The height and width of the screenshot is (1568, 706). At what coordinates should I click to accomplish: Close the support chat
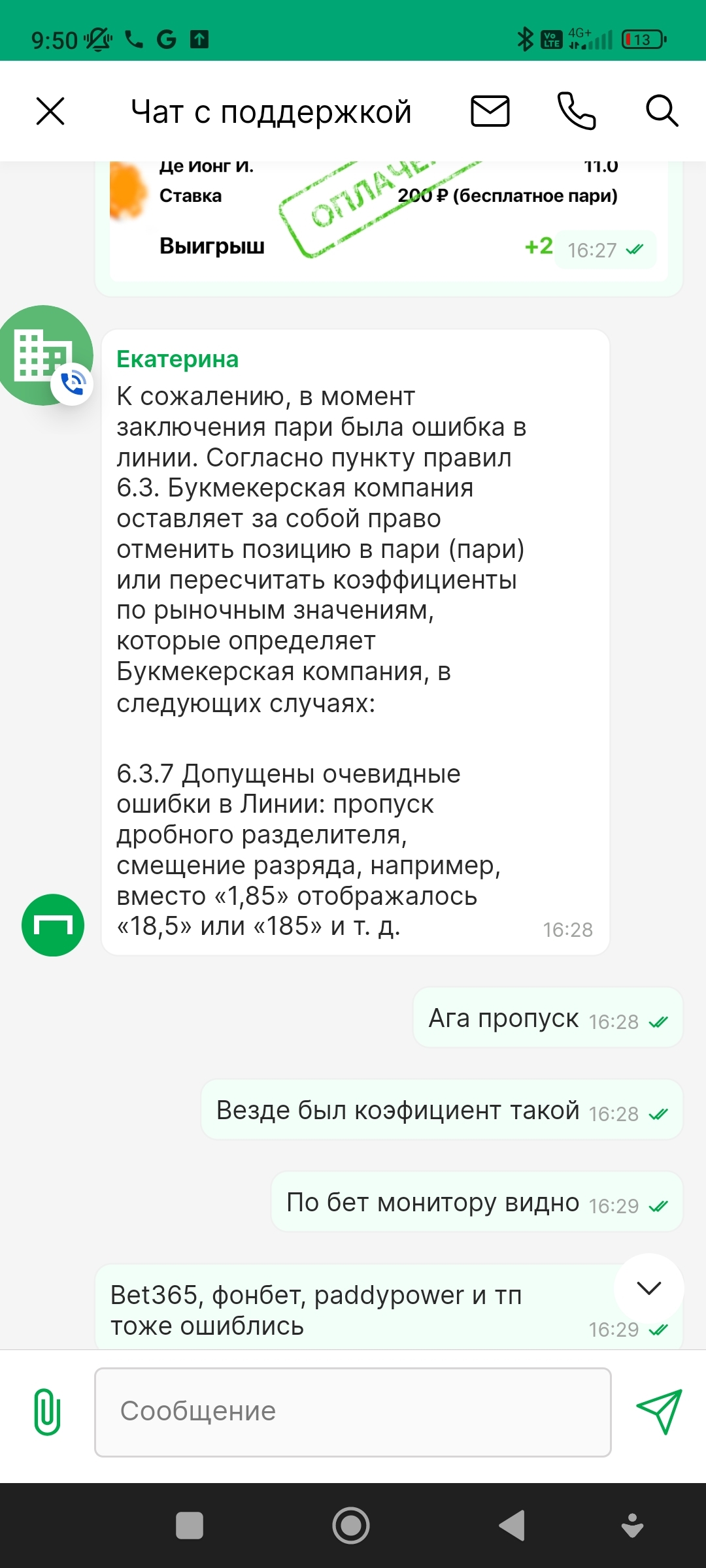click(x=50, y=111)
